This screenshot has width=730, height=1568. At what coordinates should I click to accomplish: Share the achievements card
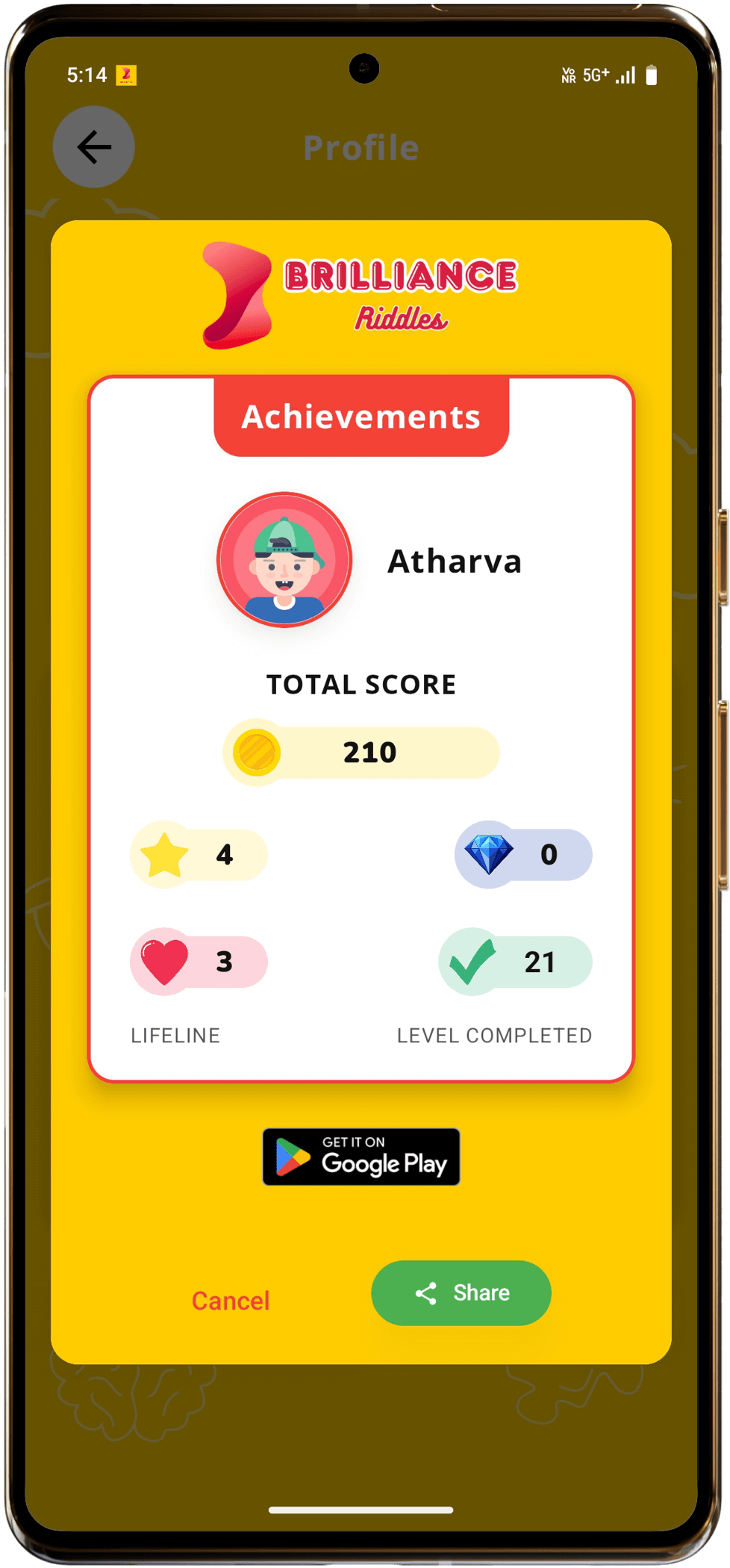(x=461, y=1293)
